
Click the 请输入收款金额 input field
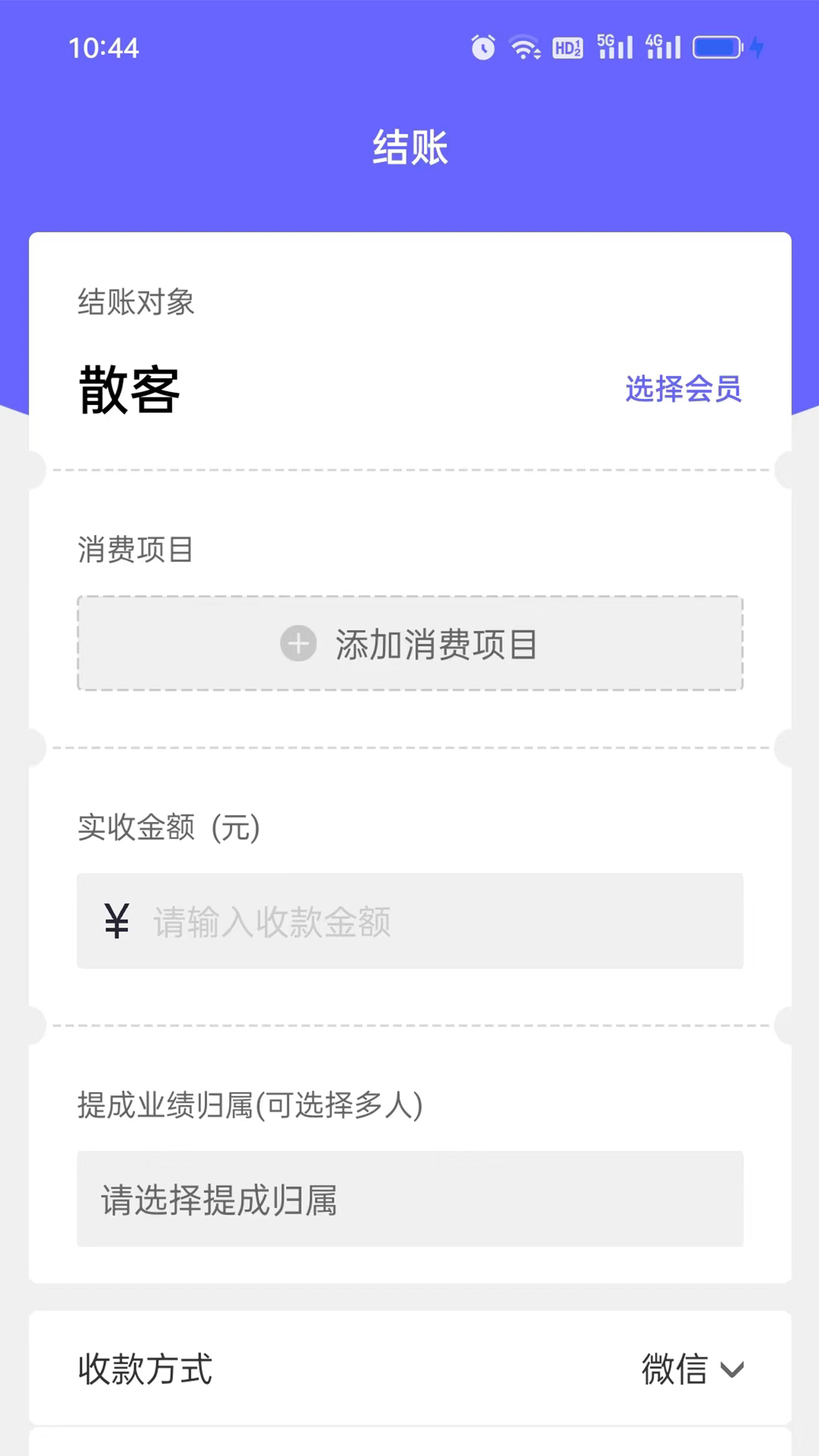pos(409,922)
